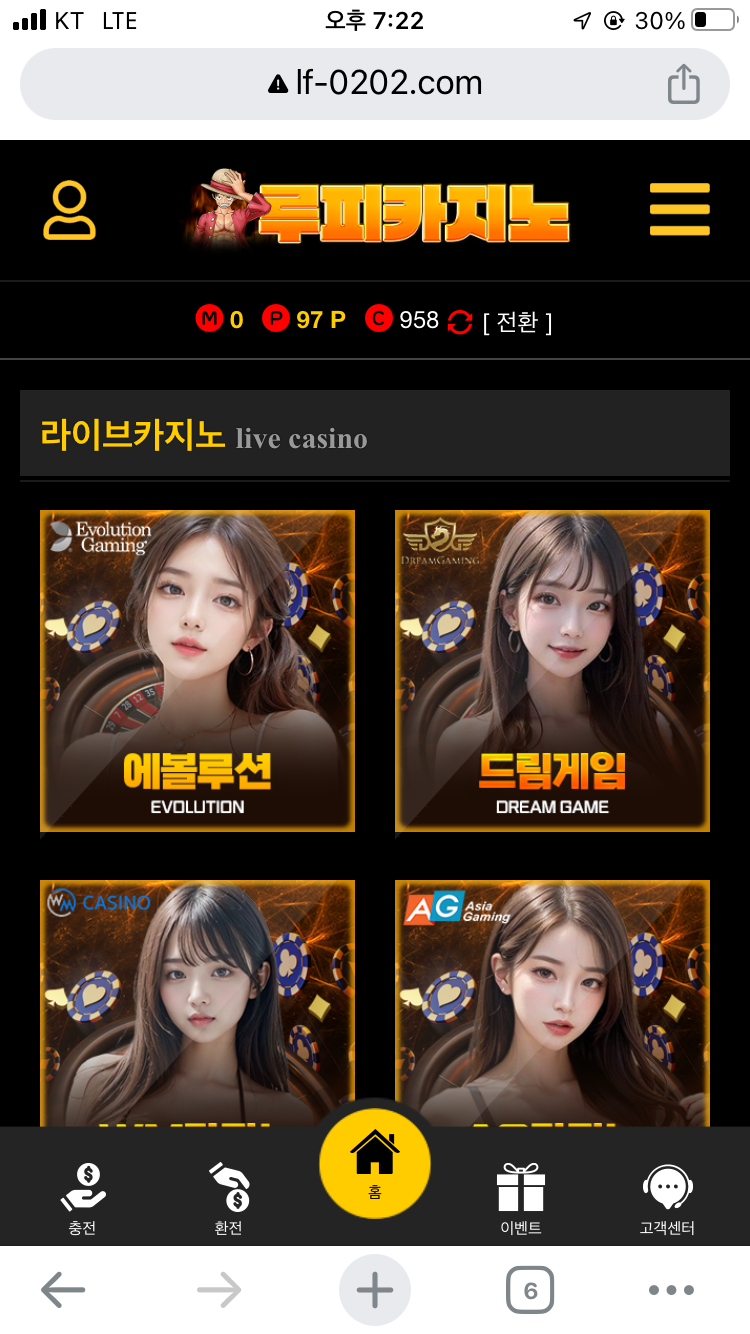
Task: Select the Asia Gaming tile
Action: tap(552, 1000)
